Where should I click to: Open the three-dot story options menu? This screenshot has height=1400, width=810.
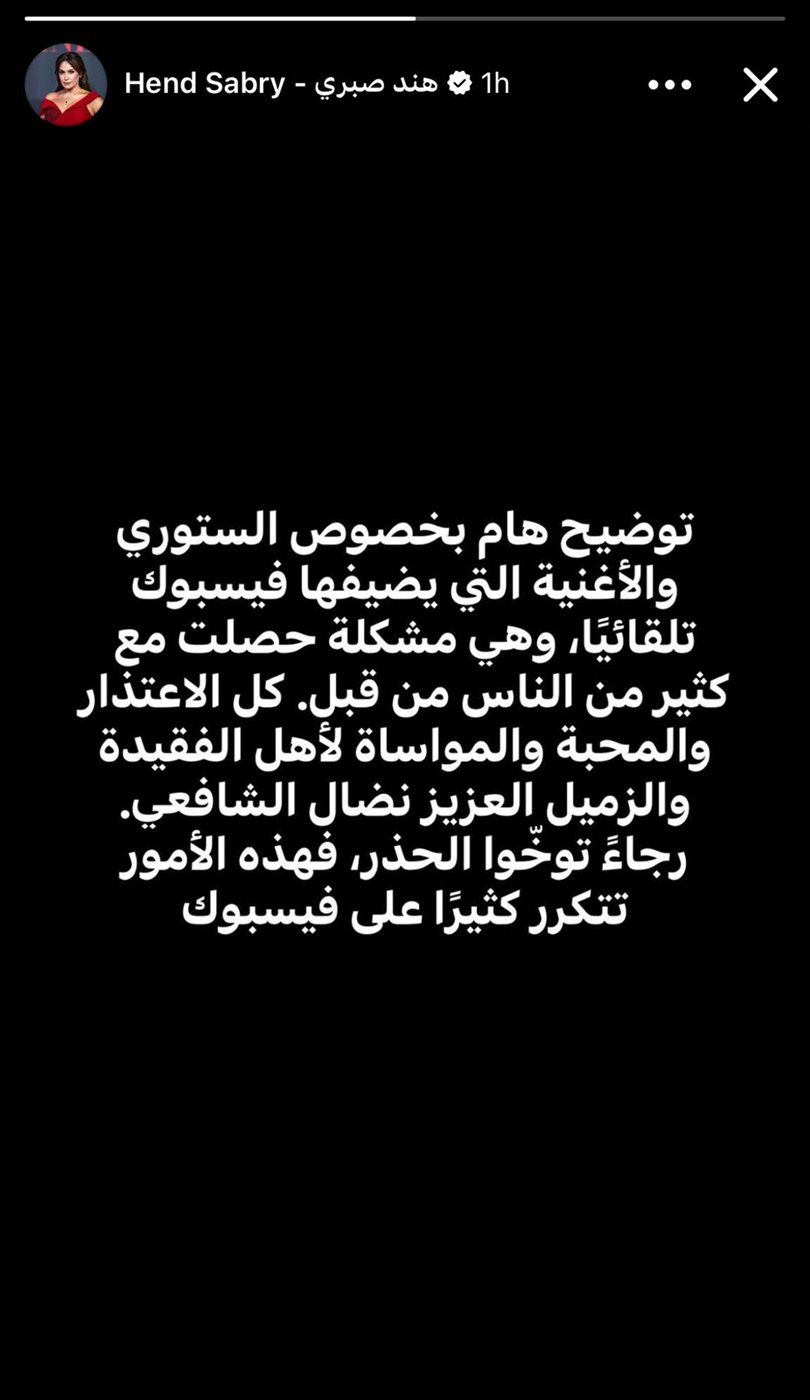(669, 85)
